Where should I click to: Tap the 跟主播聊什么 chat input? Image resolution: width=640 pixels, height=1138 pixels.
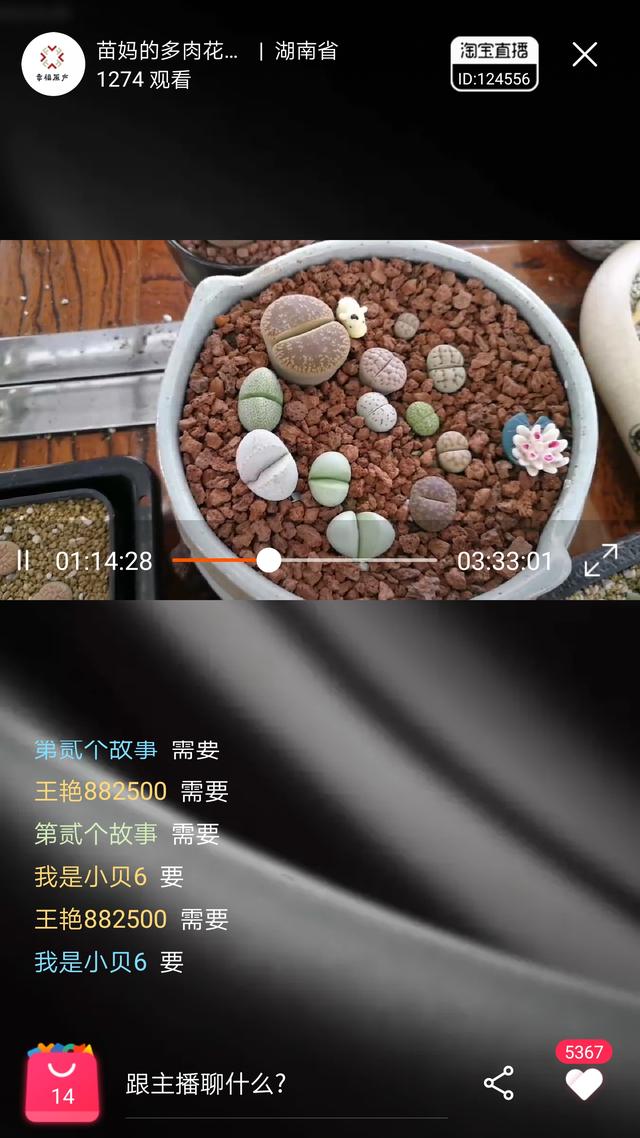(x=285, y=1084)
